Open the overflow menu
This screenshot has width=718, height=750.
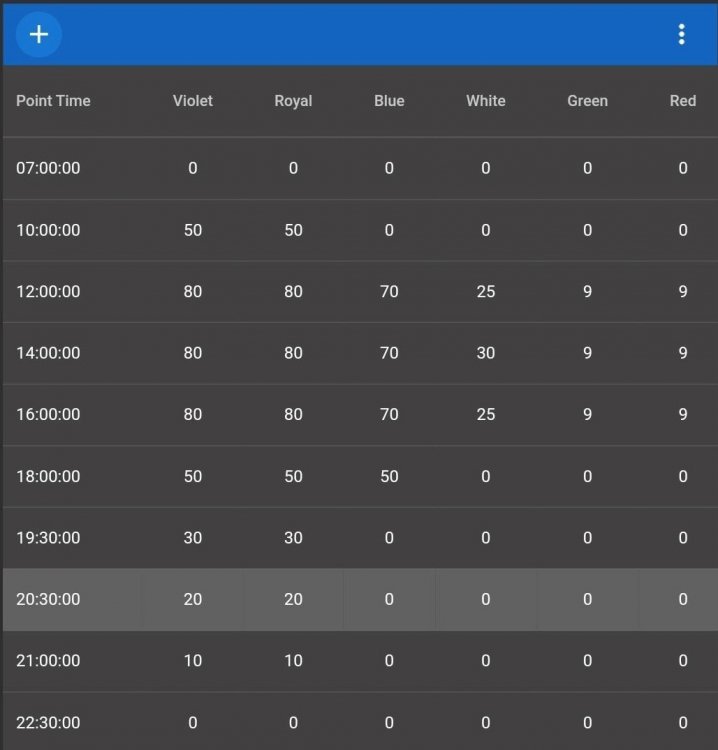[x=681, y=34]
